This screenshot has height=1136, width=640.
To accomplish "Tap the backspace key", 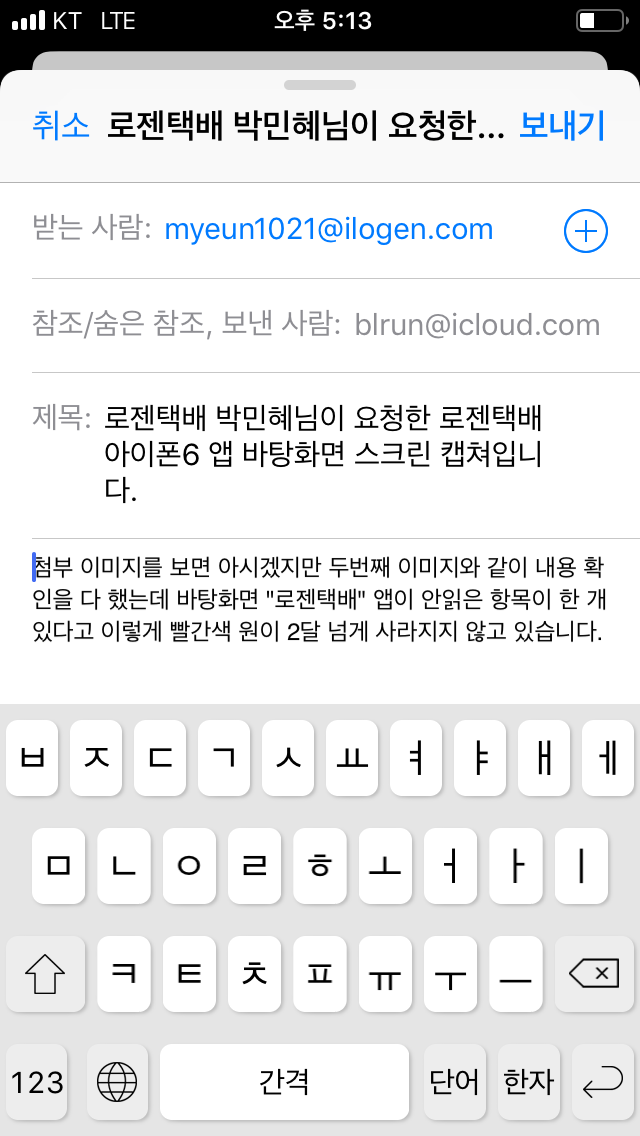I will pos(594,974).
